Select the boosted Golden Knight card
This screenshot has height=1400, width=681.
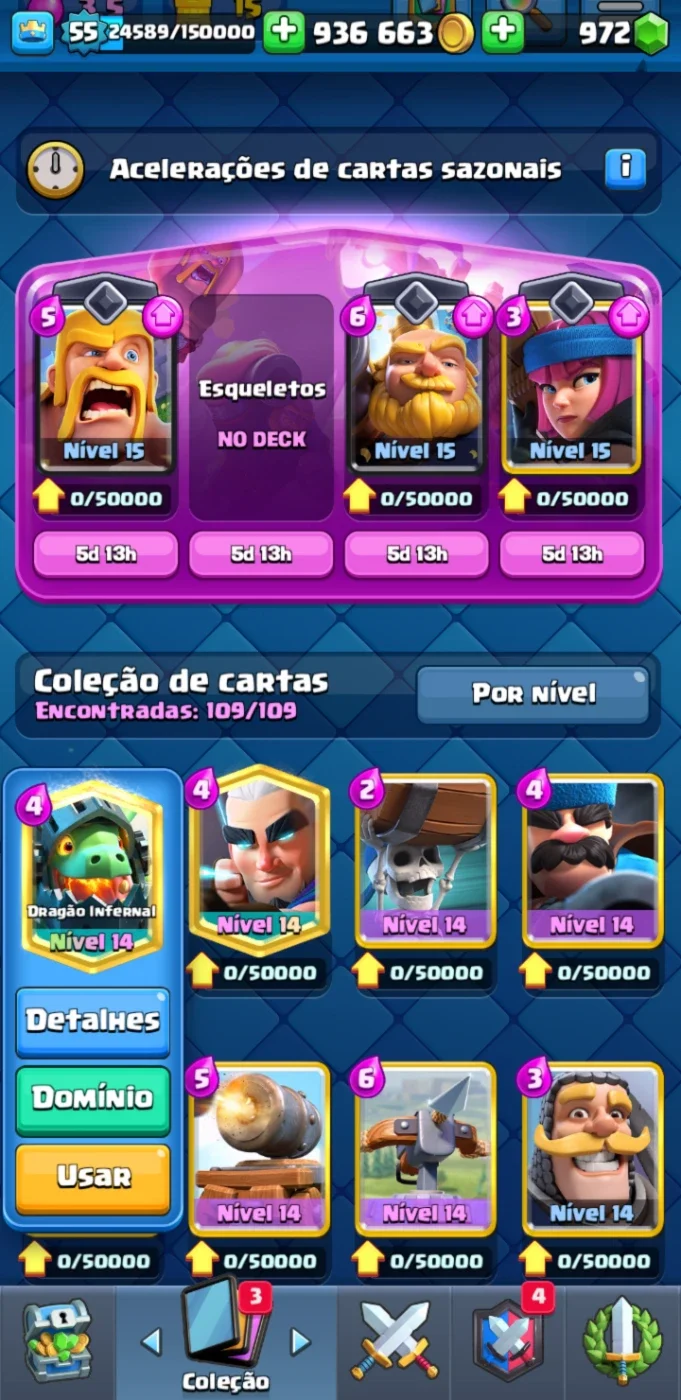(x=414, y=385)
